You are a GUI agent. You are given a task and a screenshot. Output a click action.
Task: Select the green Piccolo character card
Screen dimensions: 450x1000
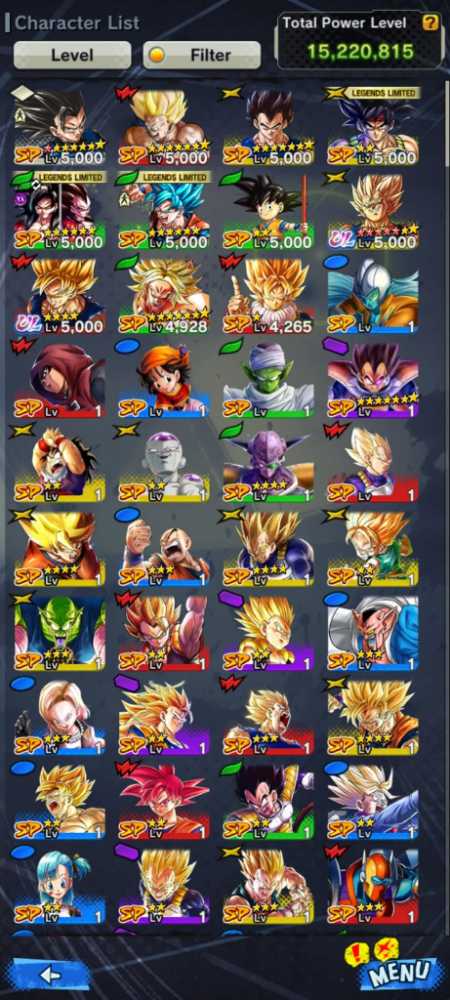pyautogui.click(x=268, y=379)
